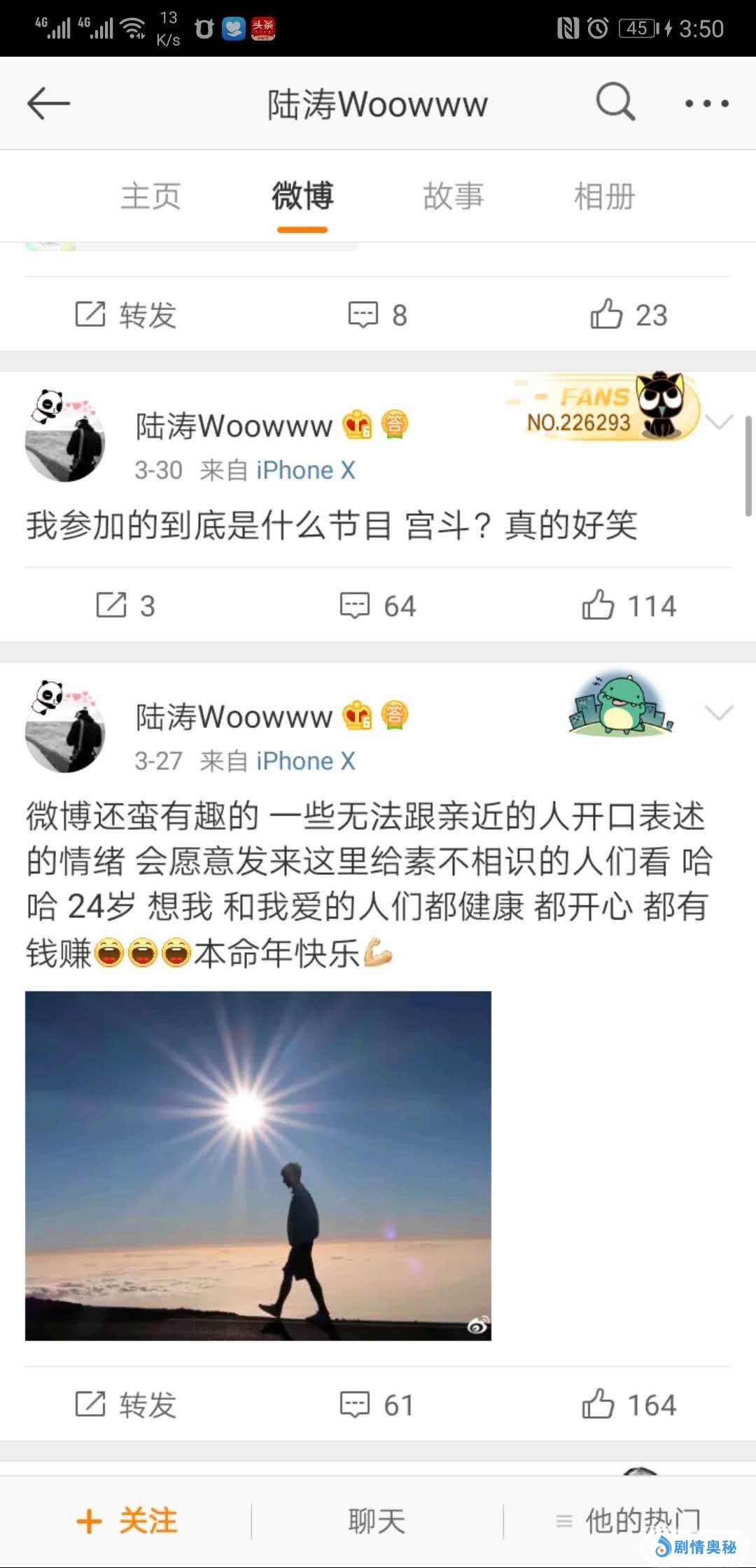Start a chat via 聊天

[x=377, y=1520]
